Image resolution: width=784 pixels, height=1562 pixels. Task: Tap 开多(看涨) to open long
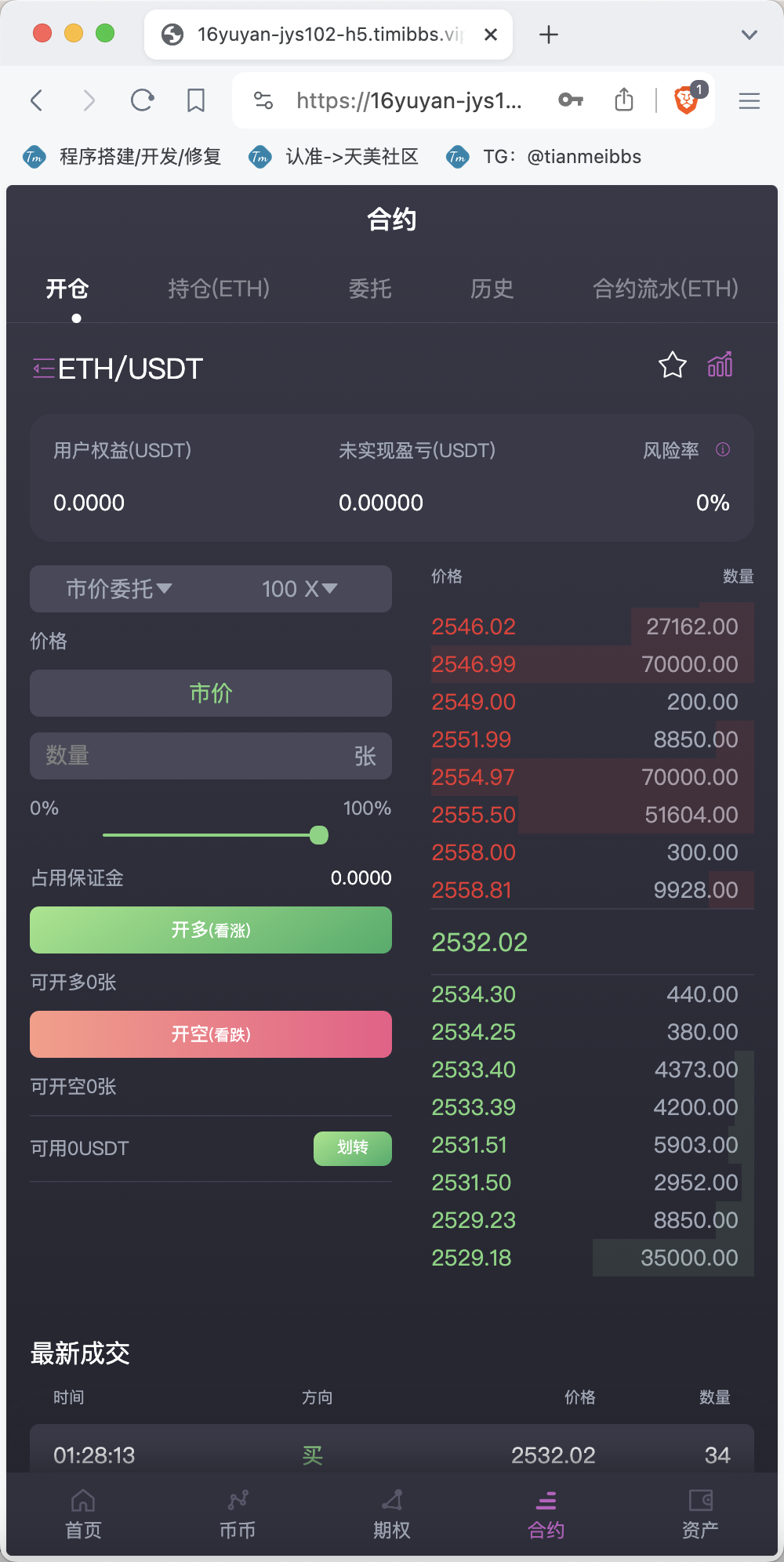coord(211,930)
